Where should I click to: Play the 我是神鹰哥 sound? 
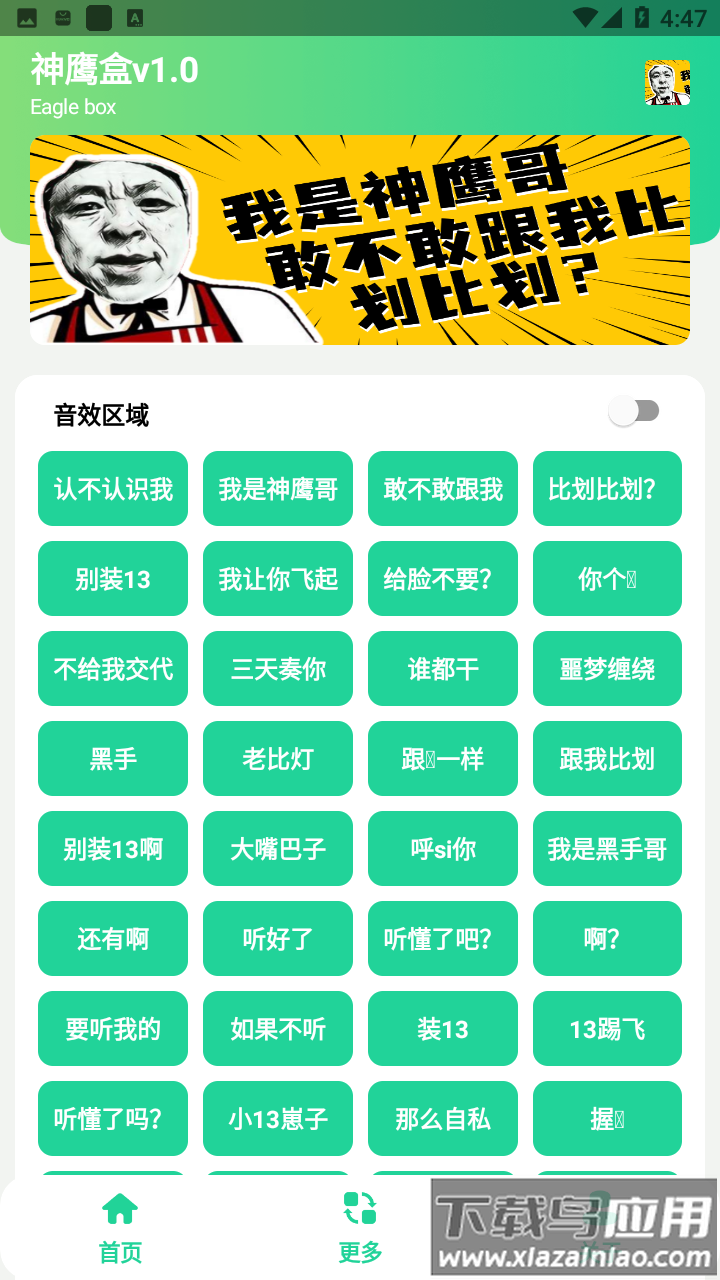278,489
